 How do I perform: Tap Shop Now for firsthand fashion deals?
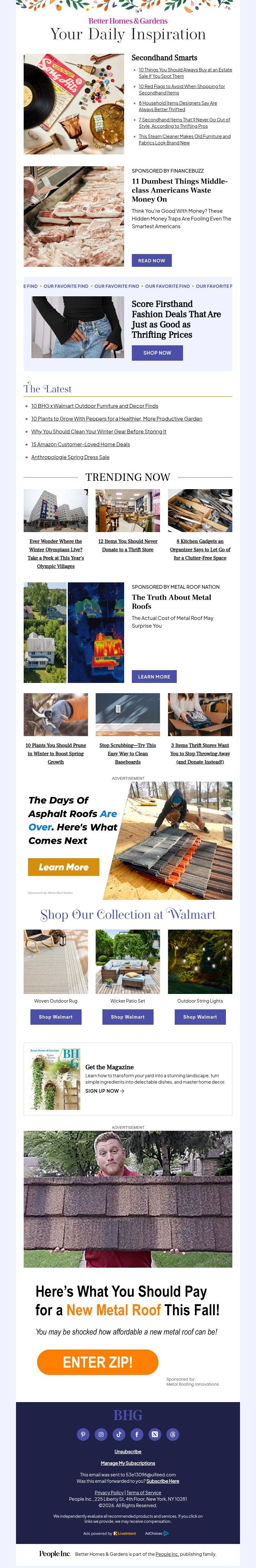pos(157,352)
